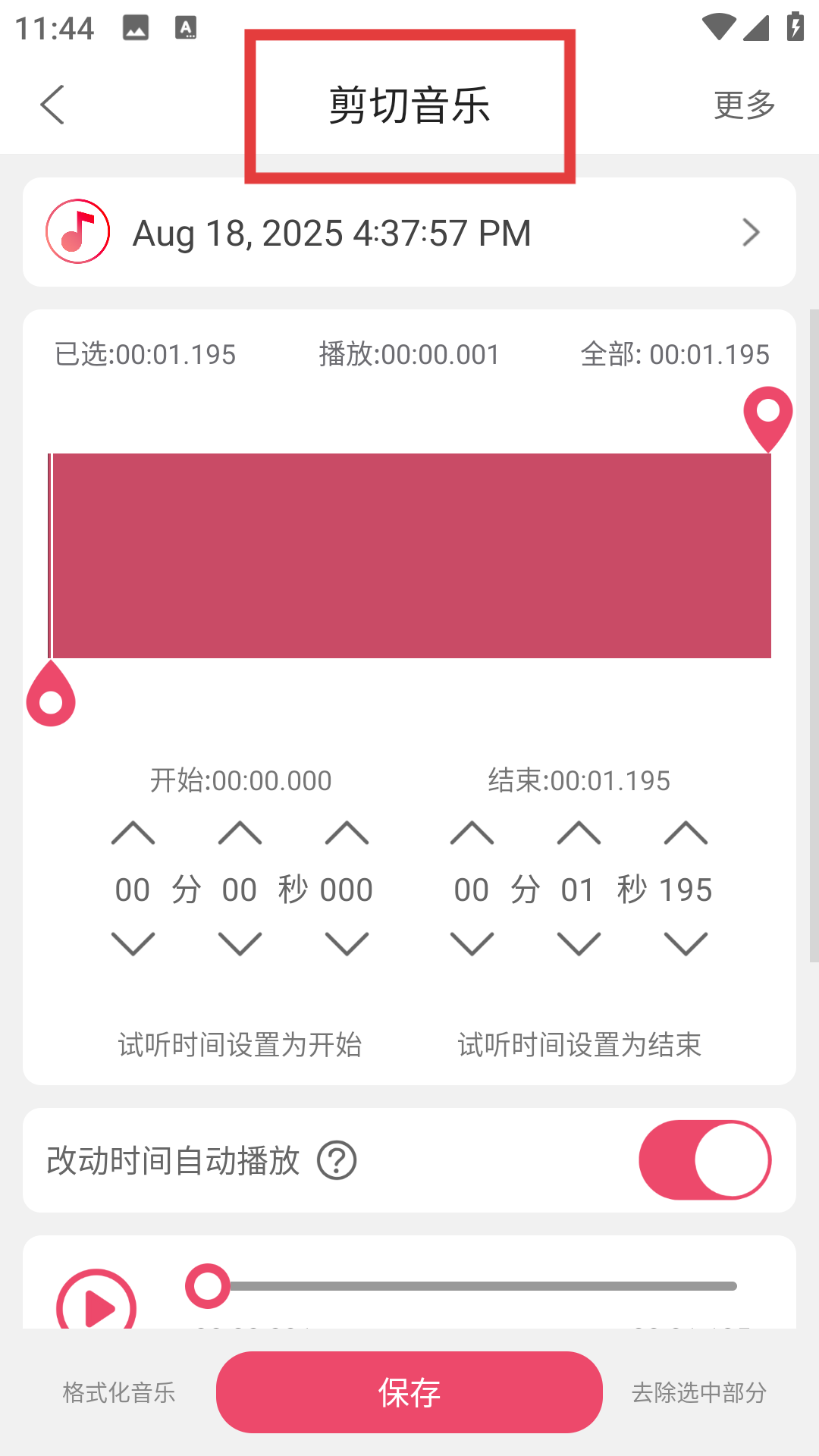The width and height of the screenshot is (819, 1456).
Task: Select 格式化音乐 option
Action: (x=119, y=1392)
